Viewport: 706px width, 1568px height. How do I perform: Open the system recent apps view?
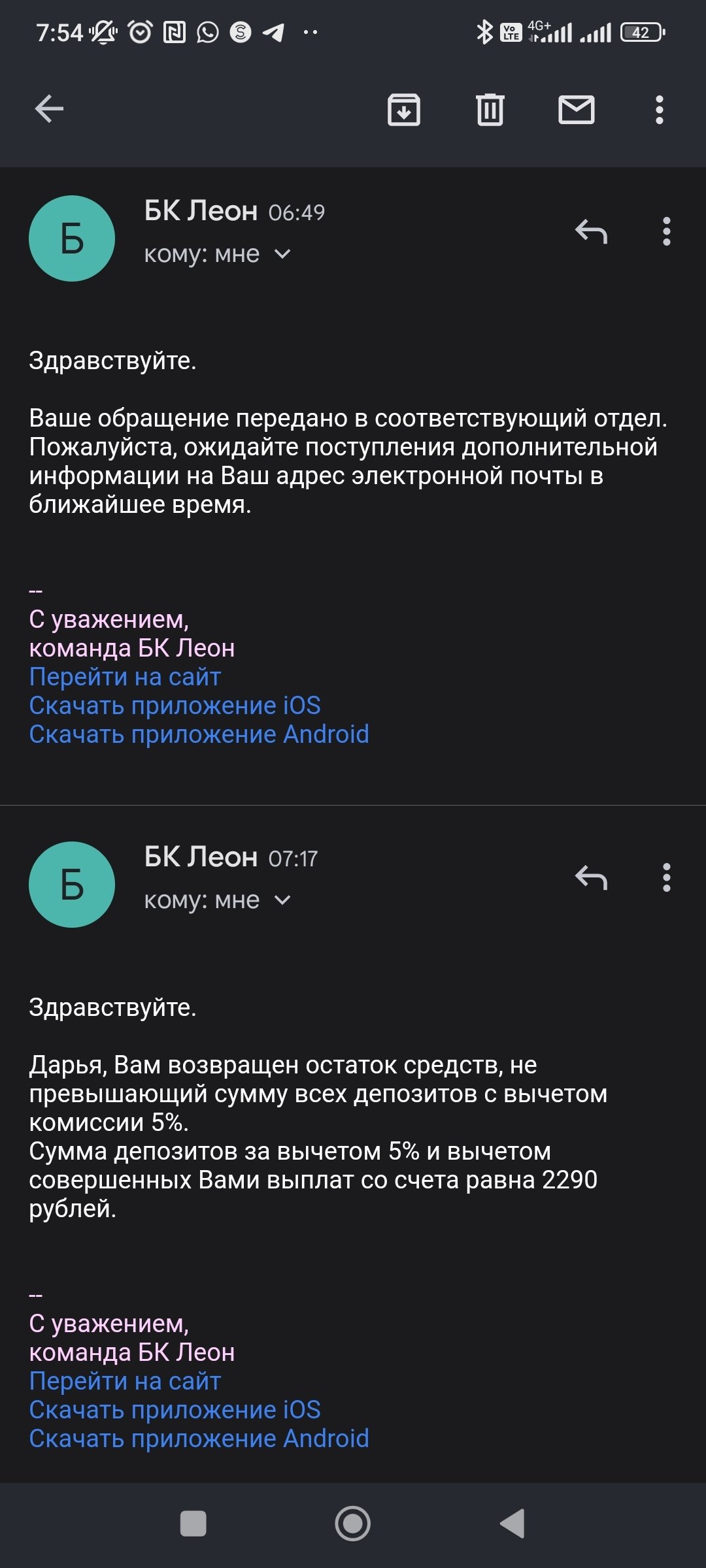pyautogui.click(x=193, y=1524)
